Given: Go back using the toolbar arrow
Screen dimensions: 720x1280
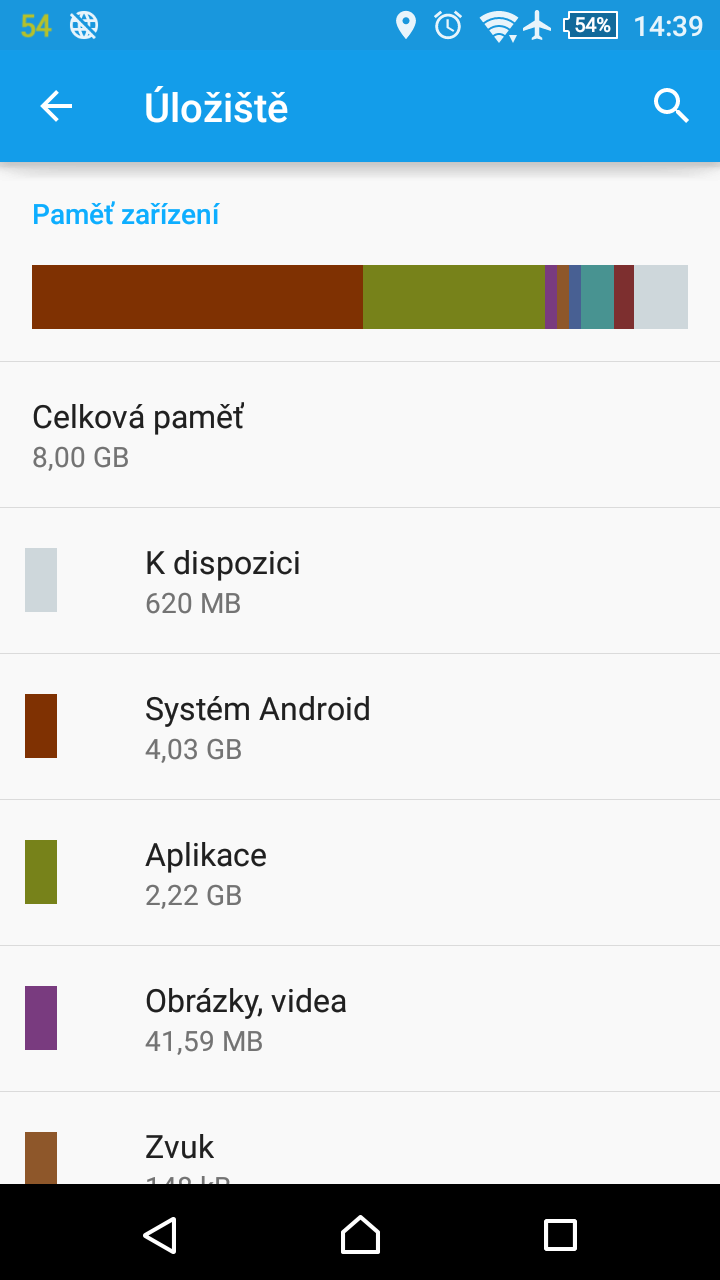Looking at the screenshot, I should [x=56, y=106].
